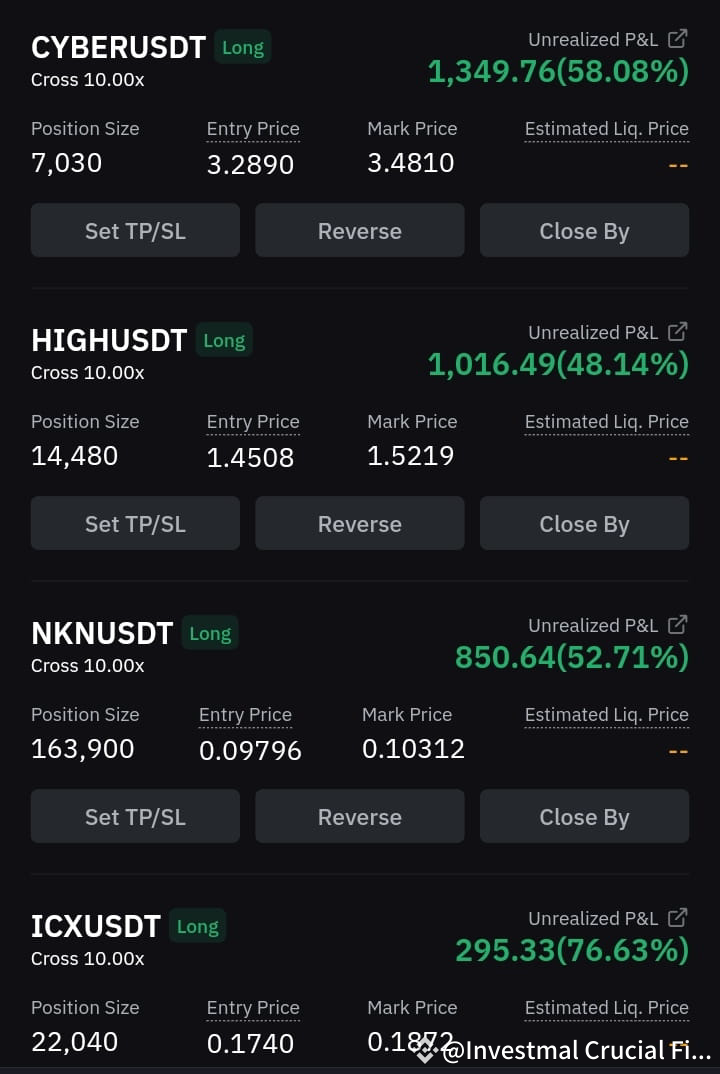This screenshot has width=720, height=1074.
Task: Click the share icon beside HIGHUSDT Unrealized P&L
Action: tap(679, 331)
